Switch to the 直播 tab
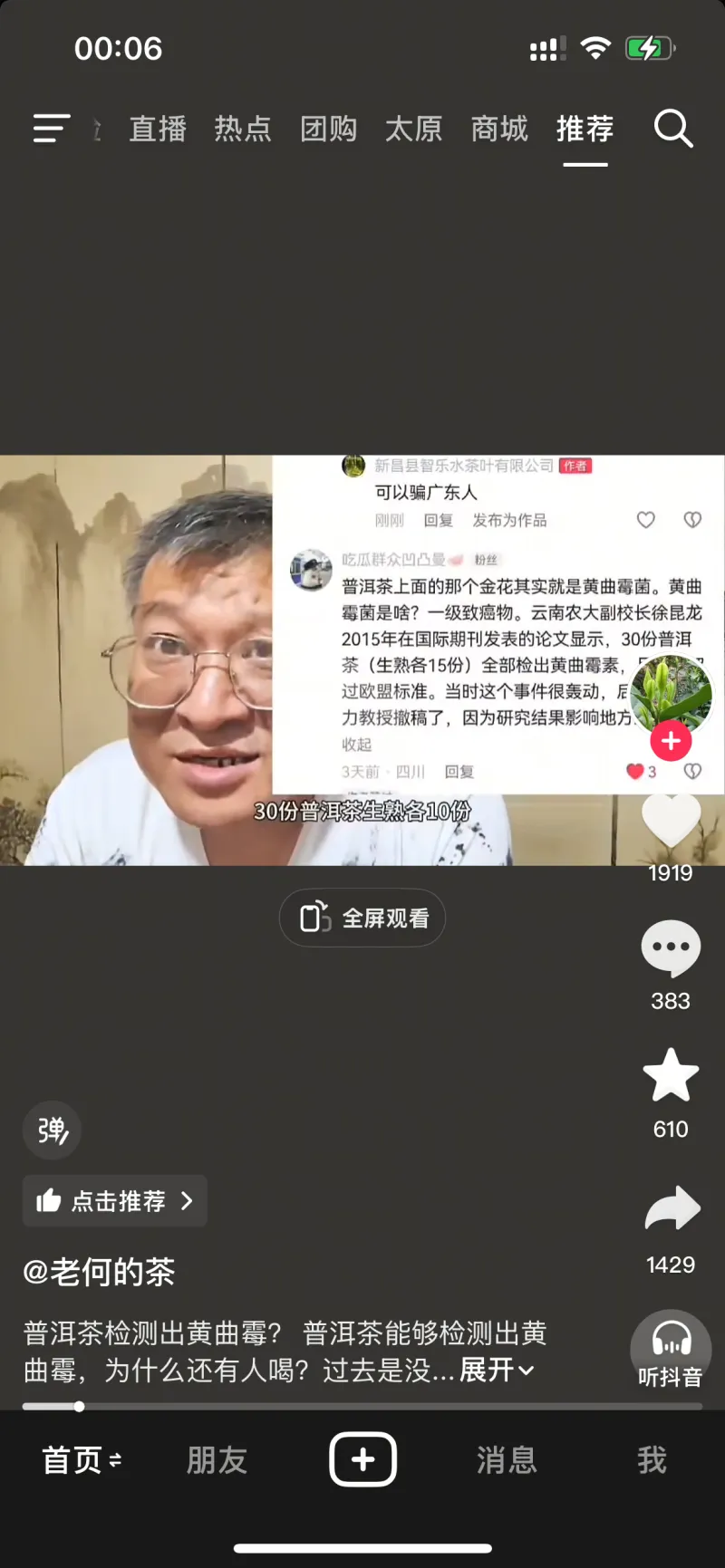 (x=158, y=129)
